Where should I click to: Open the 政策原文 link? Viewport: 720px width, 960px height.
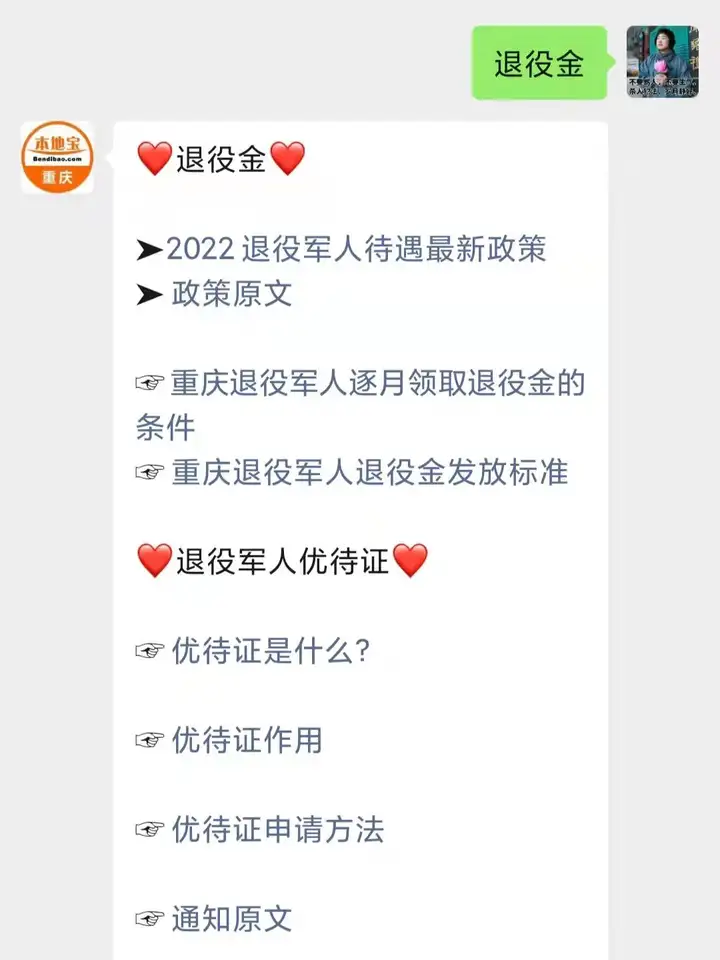point(231,295)
